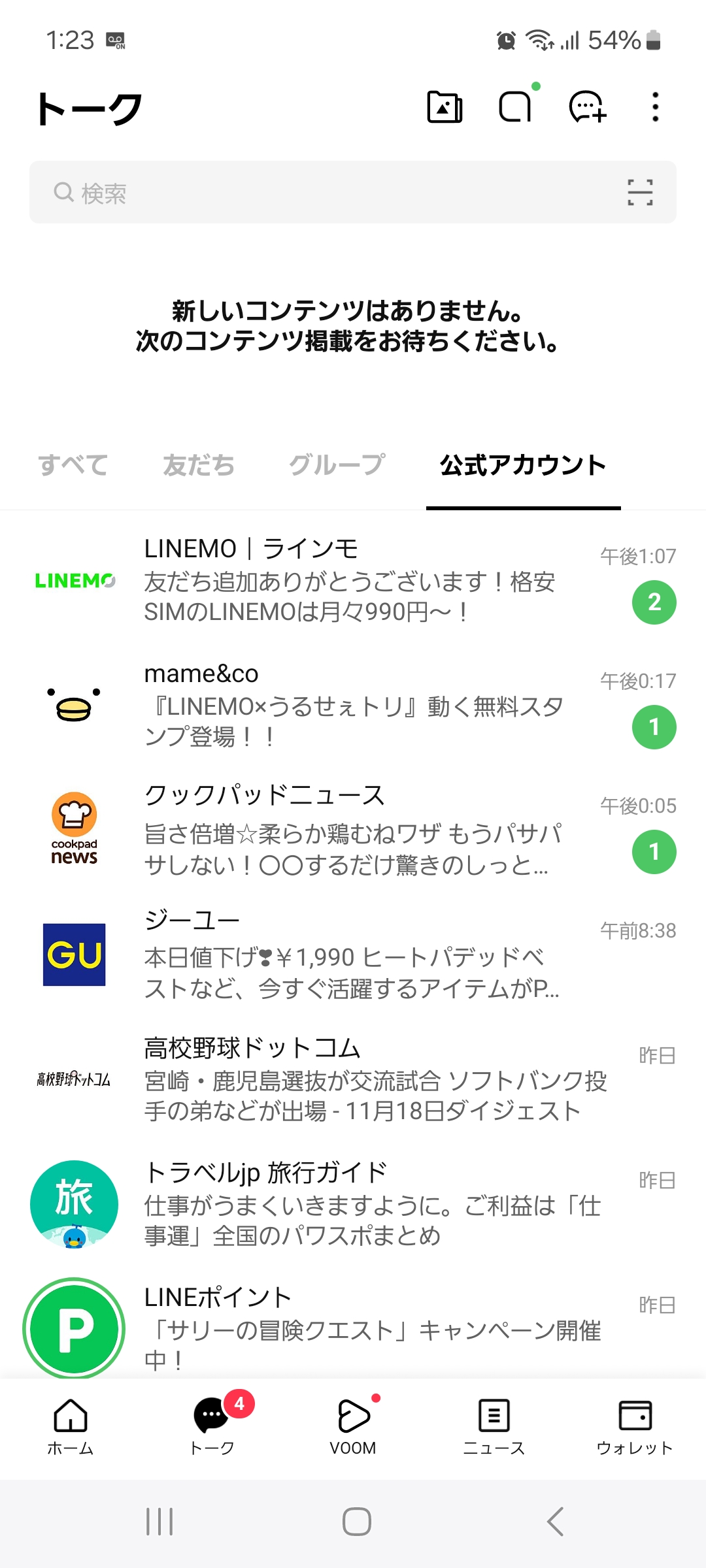Tap the GU profile thumbnail

coord(74,954)
